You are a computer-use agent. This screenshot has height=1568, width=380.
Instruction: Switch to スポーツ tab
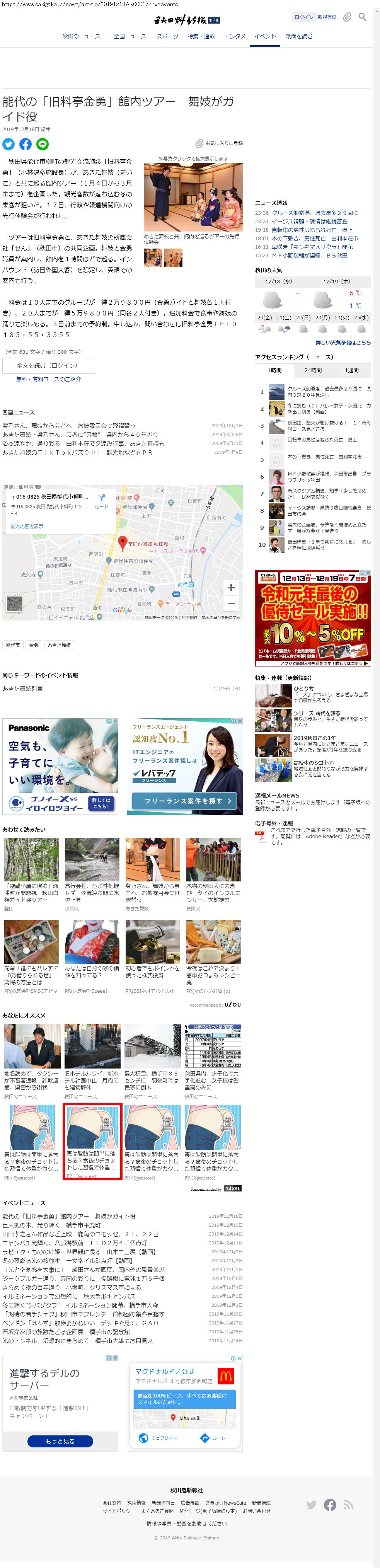pyautogui.click(x=167, y=36)
